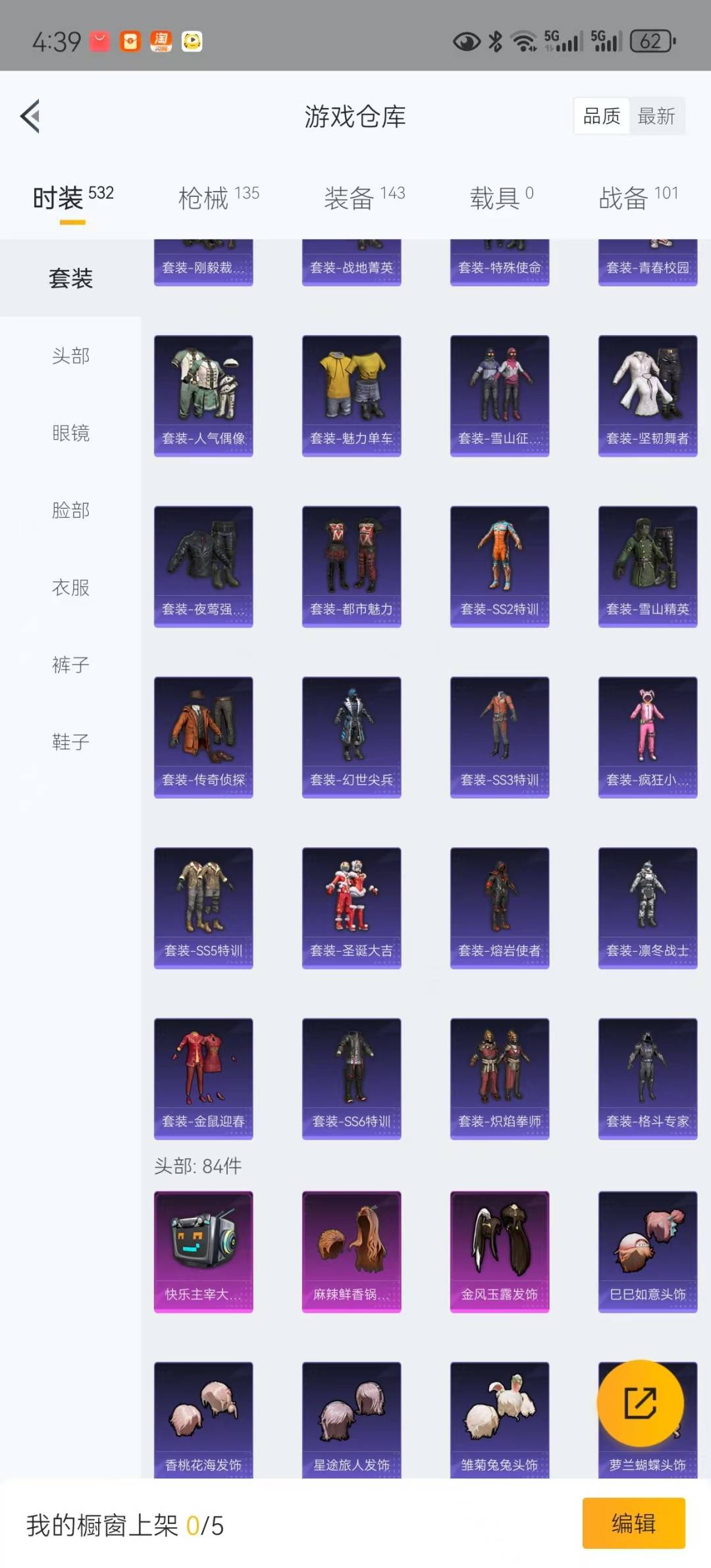Screen dimensions: 711x1568
Task: Tap the yellow floating share button
Action: [x=640, y=1403]
